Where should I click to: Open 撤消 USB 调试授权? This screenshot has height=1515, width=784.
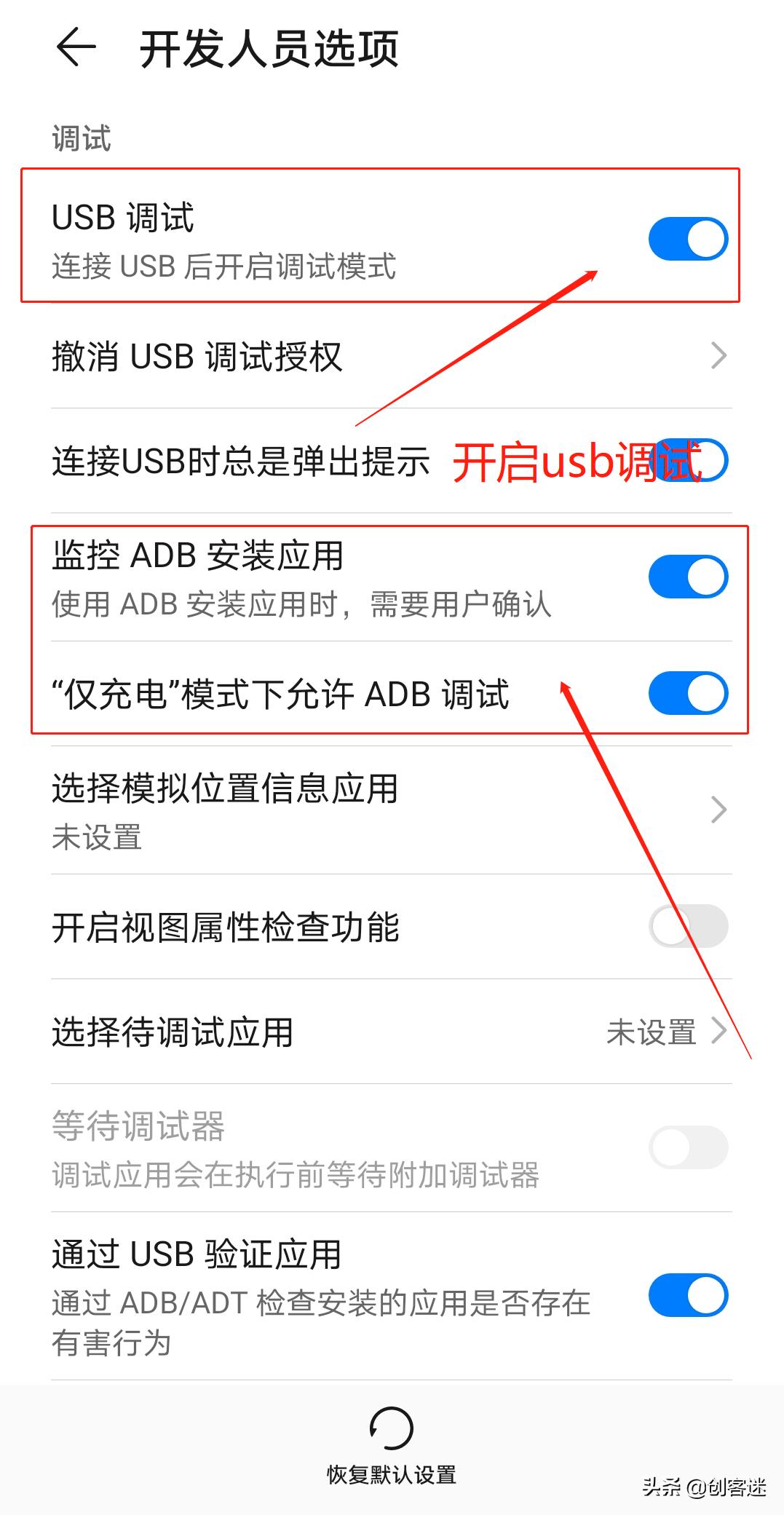[391, 357]
